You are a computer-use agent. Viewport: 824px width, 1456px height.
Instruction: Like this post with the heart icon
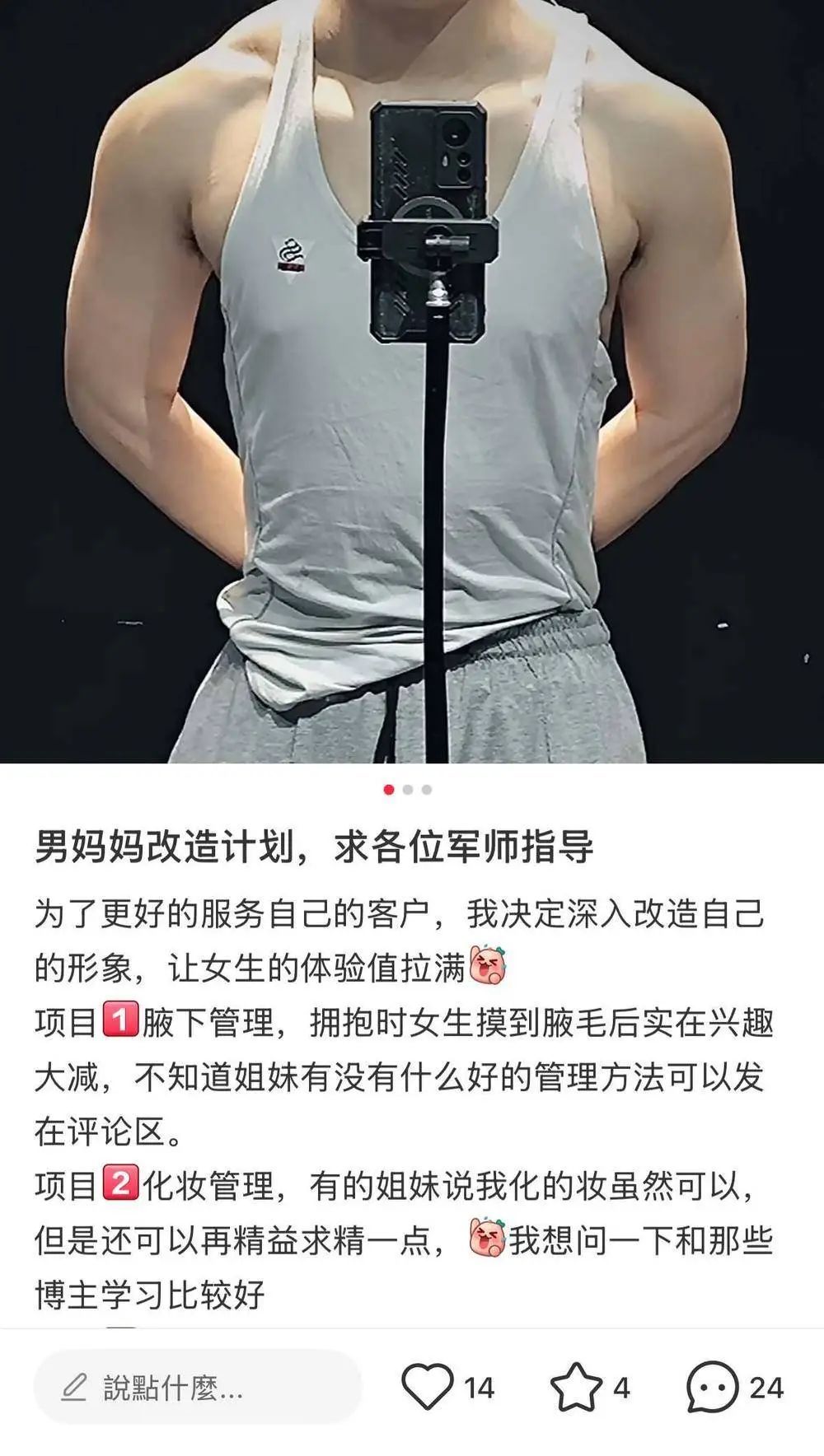coord(427,1387)
